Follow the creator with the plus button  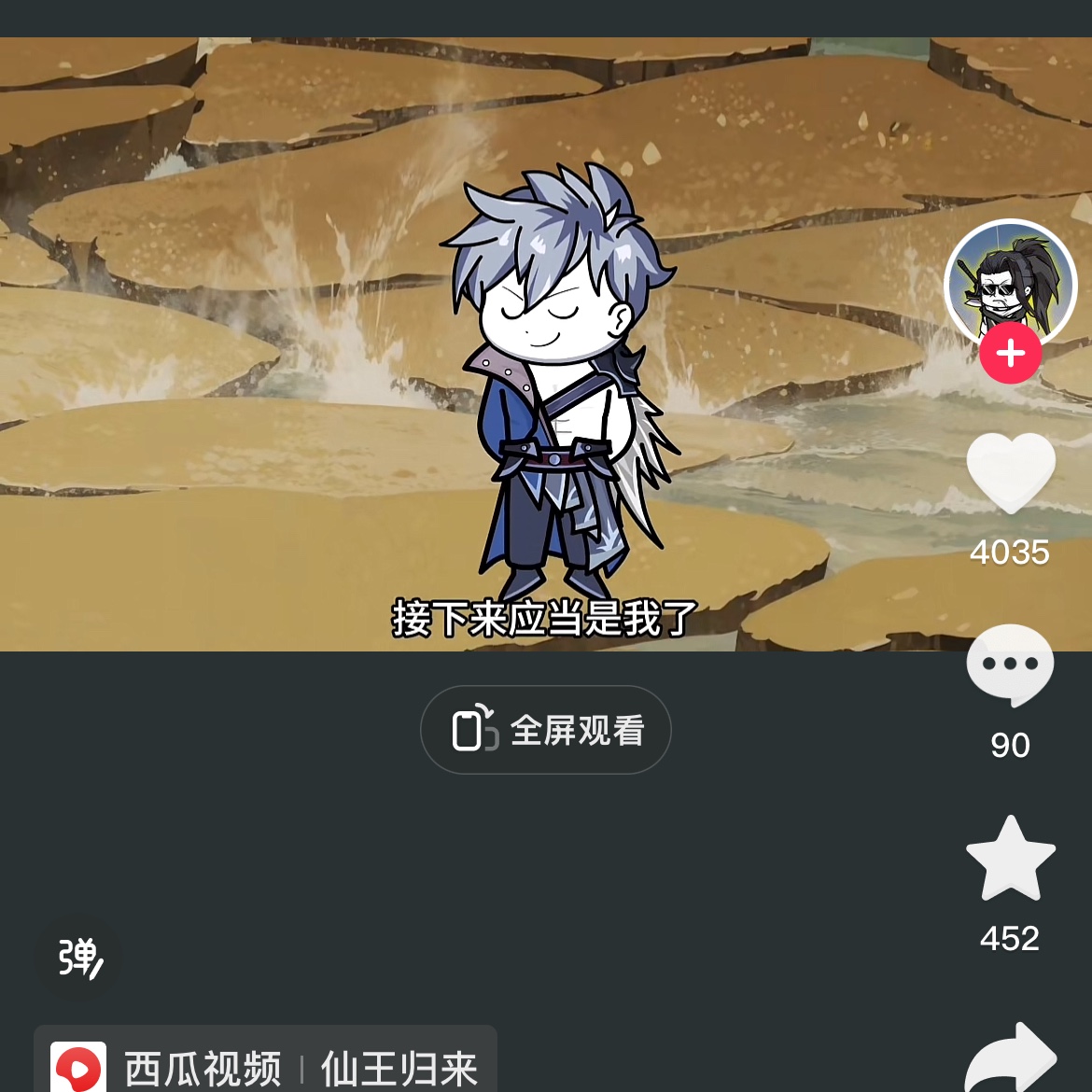[1010, 354]
